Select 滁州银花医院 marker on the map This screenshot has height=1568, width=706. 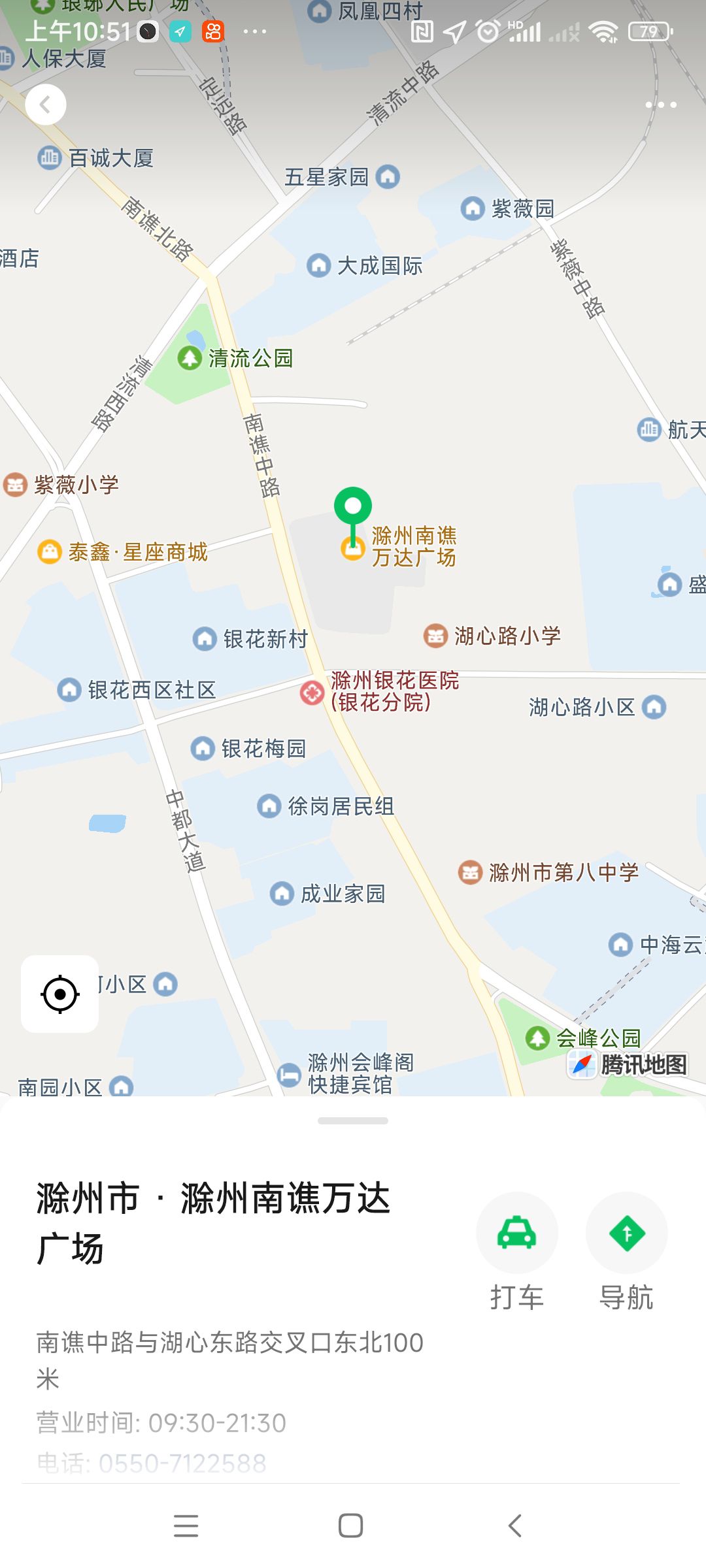(x=312, y=693)
